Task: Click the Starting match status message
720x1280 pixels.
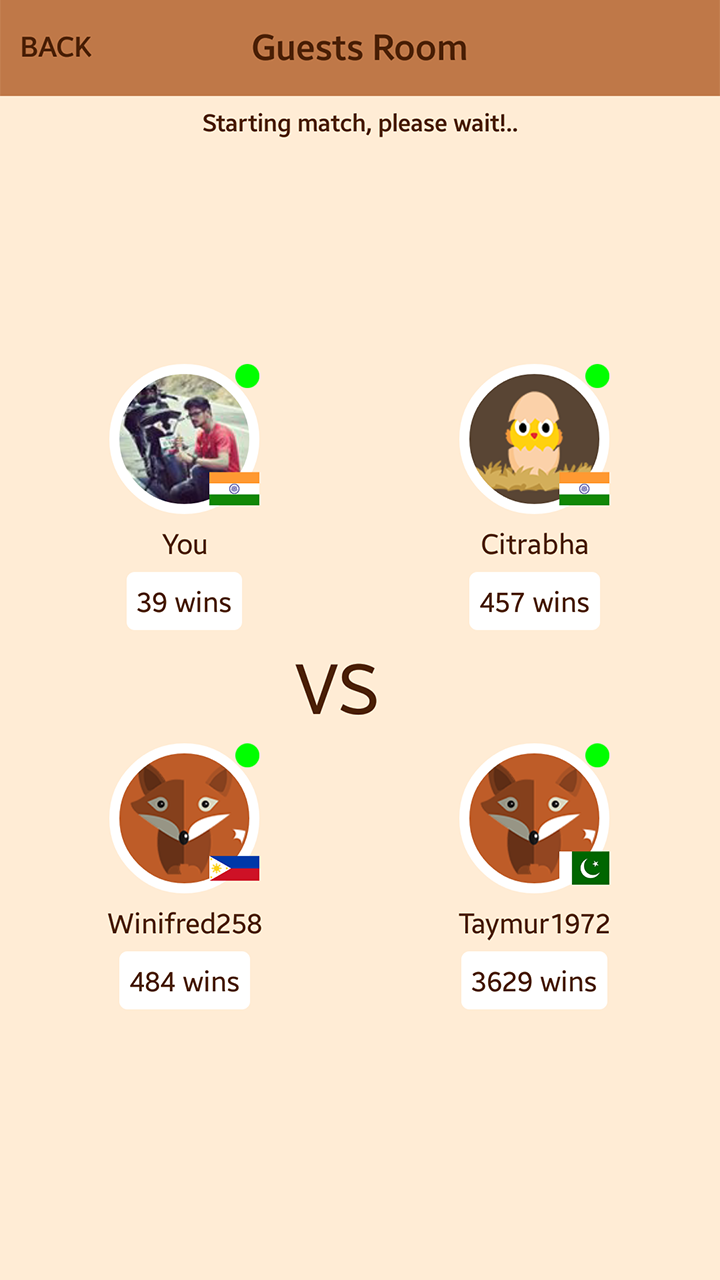Action: click(360, 122)
